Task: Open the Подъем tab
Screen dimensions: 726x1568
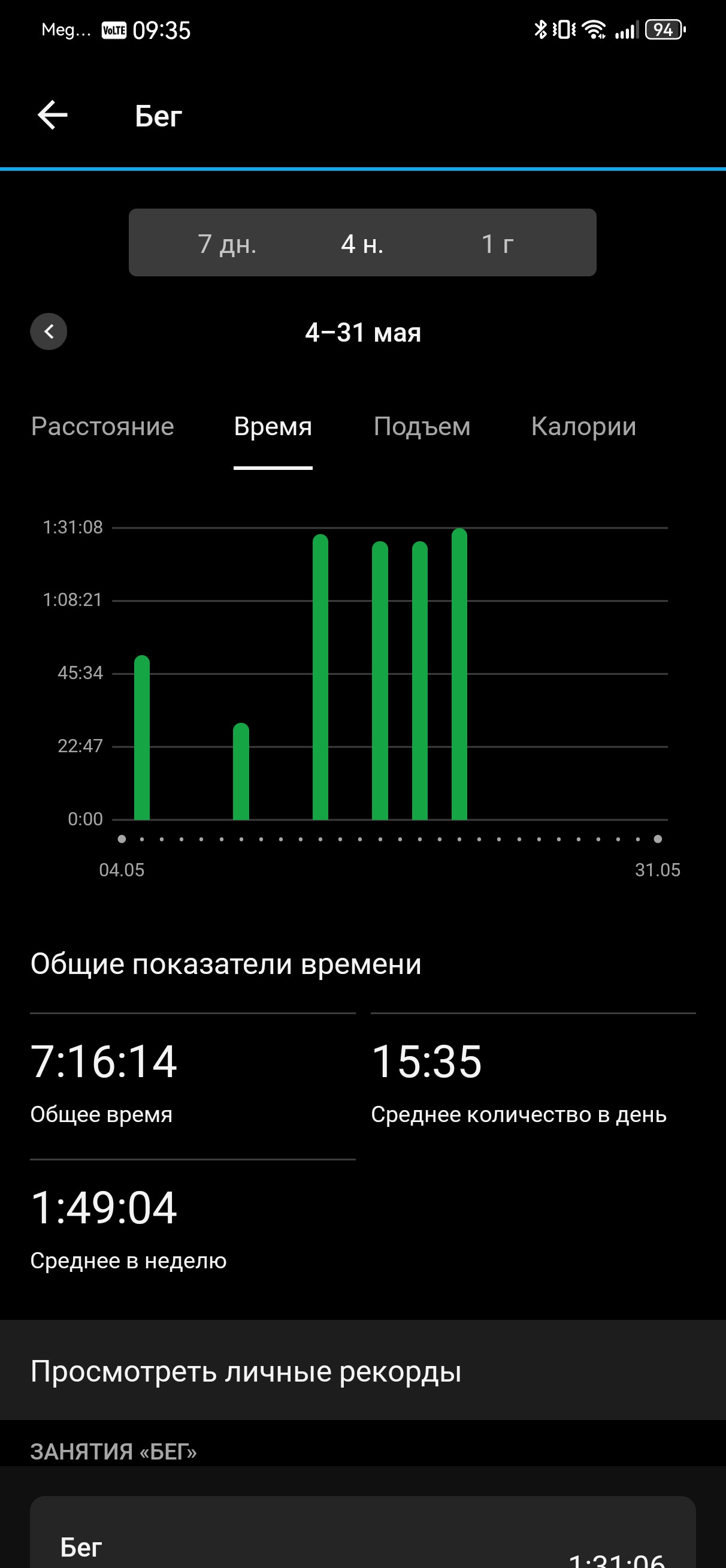Action: [422, 426]
